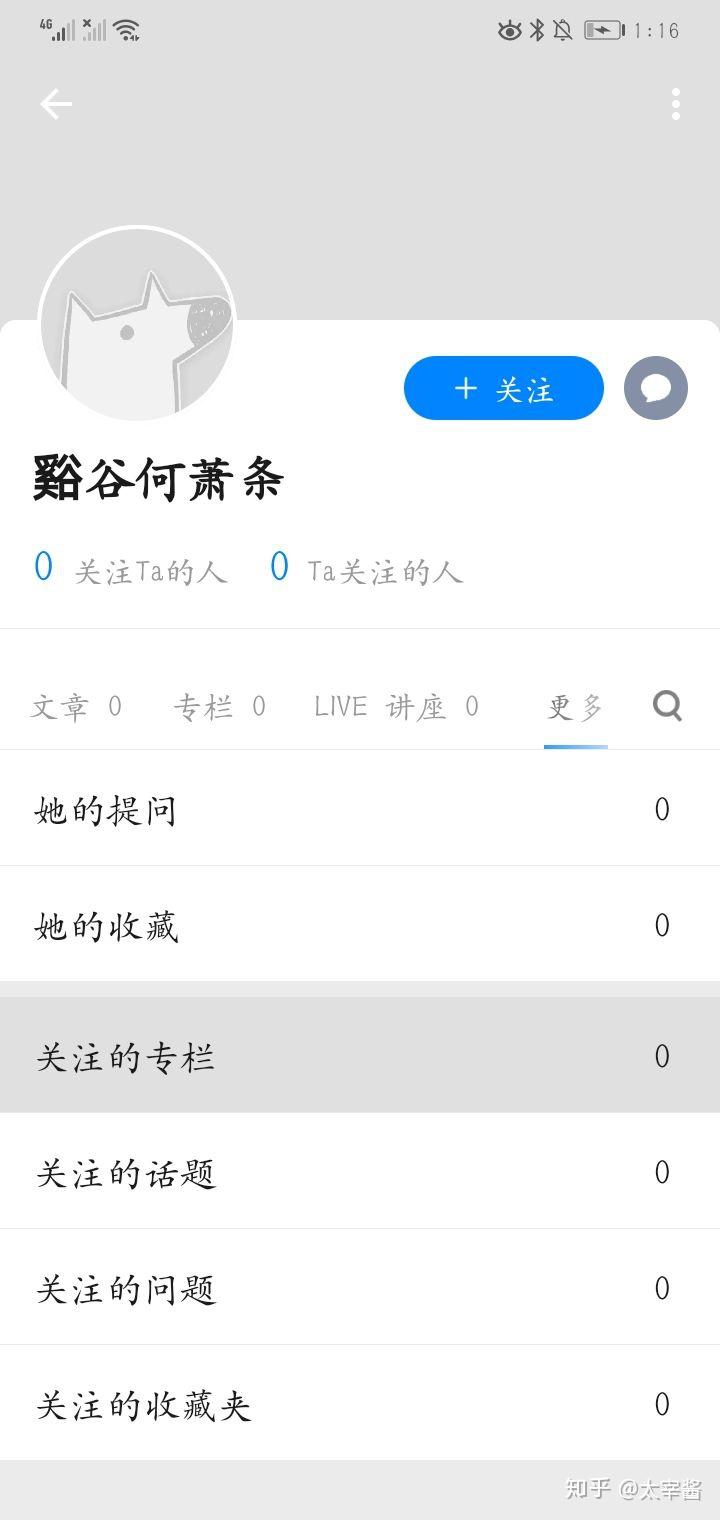Open 她的提问 list
The width and height of the screenshot is (720, 1520).
360,809
